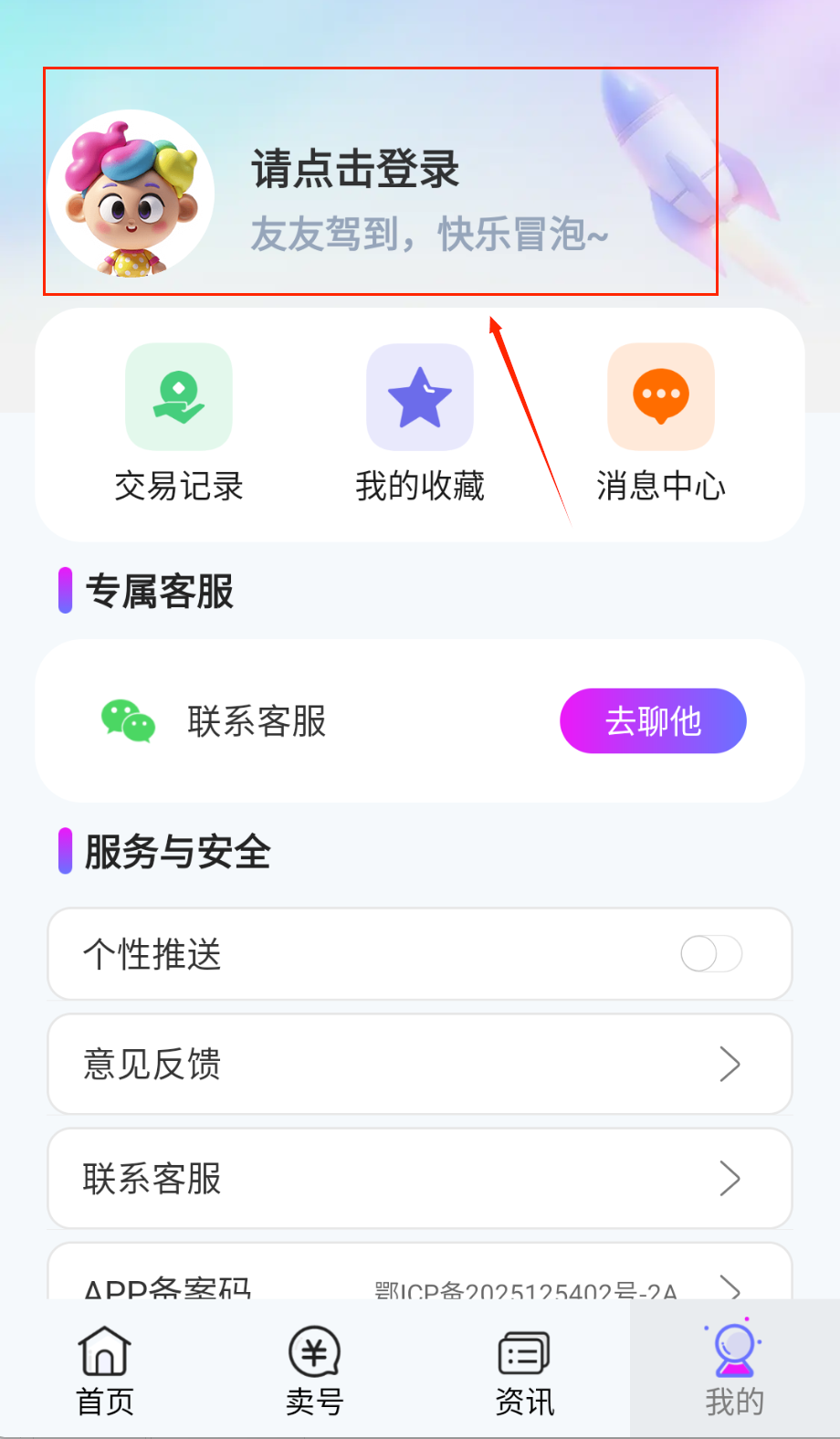Tap the 去聊他 button
Viewport: 840px width, 1439px height.
click(x=653, y=721)
